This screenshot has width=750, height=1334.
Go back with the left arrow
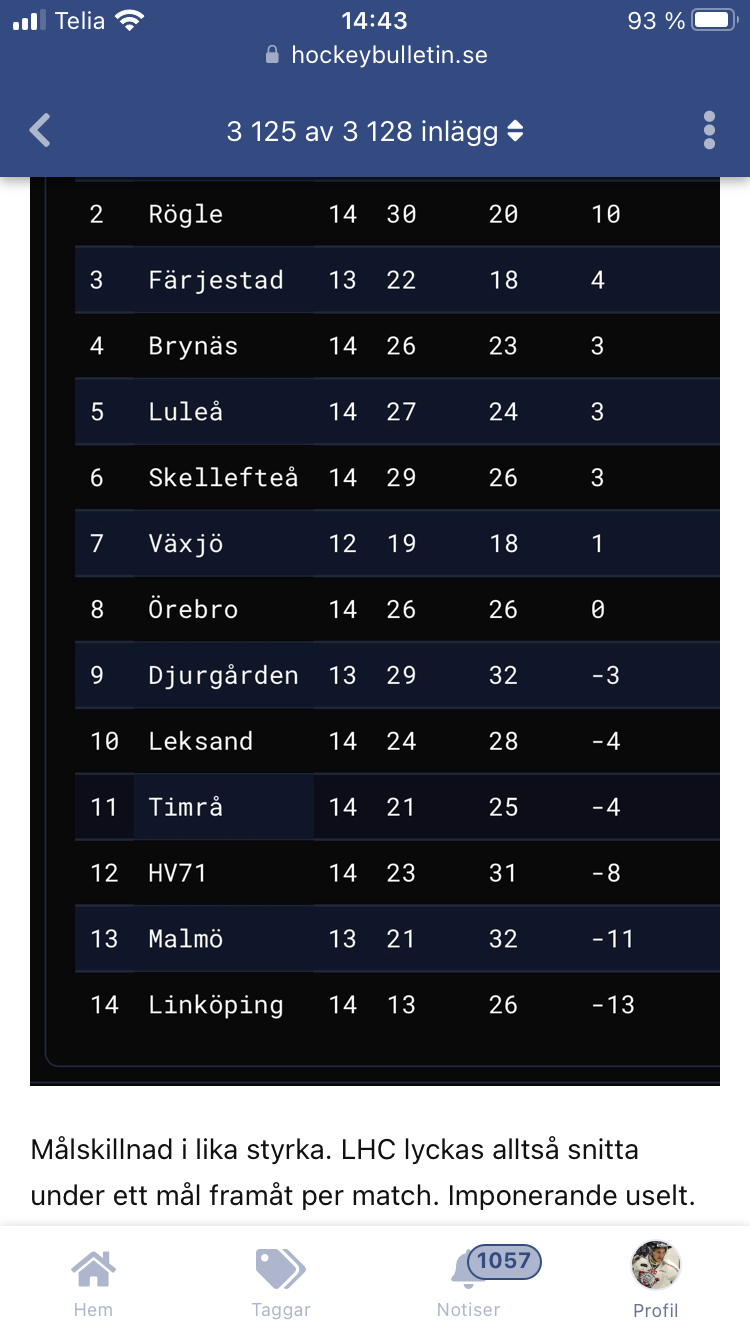point(40,130)
